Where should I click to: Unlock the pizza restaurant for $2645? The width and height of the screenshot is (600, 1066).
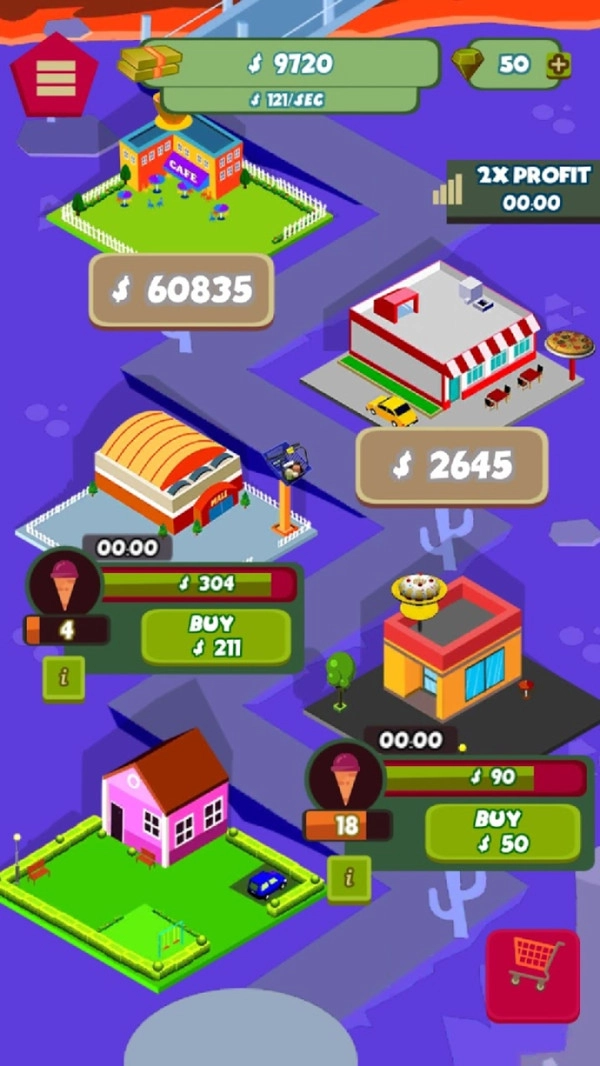452,465
